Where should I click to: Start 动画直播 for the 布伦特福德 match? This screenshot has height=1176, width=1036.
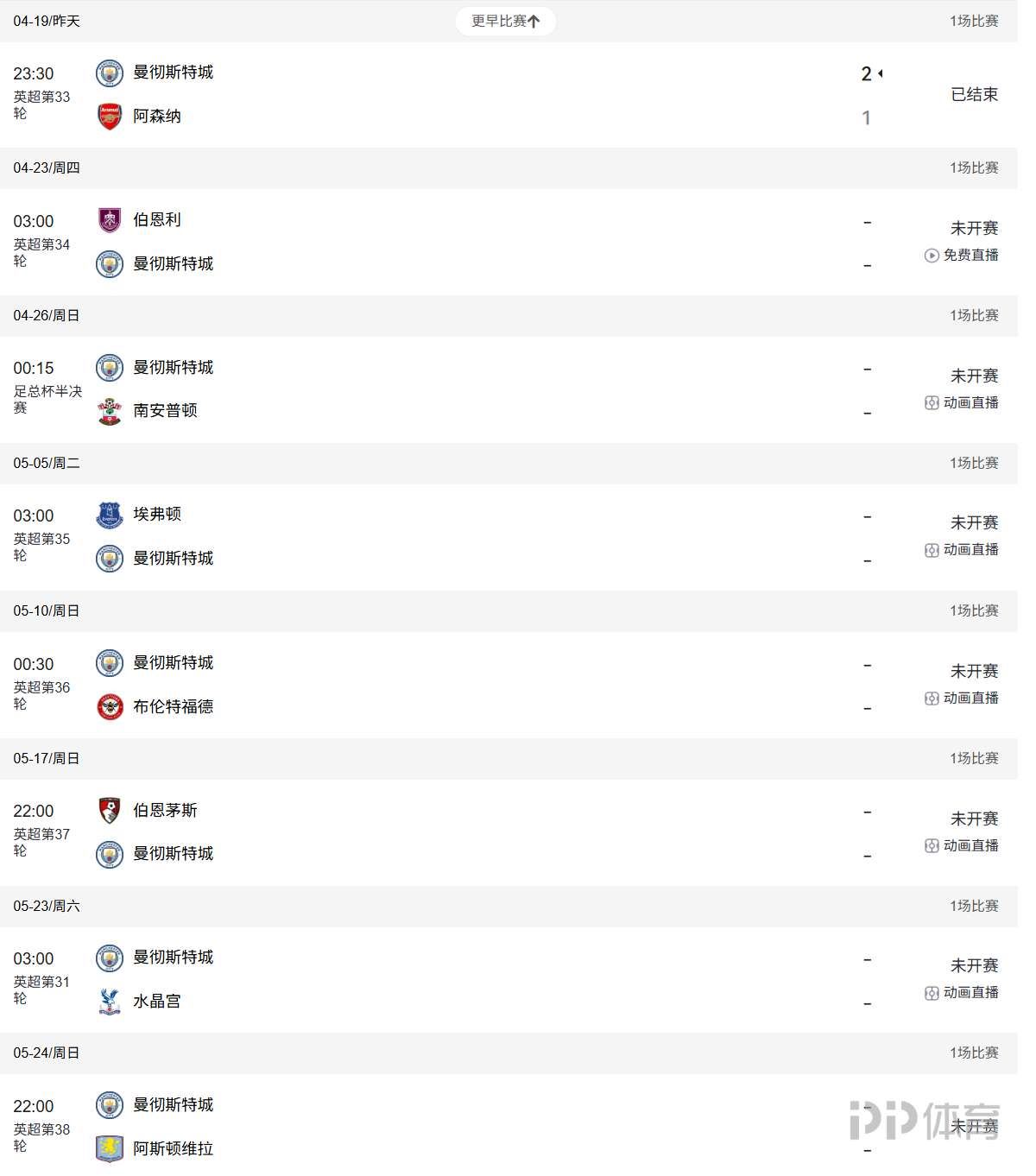point(962,699)
